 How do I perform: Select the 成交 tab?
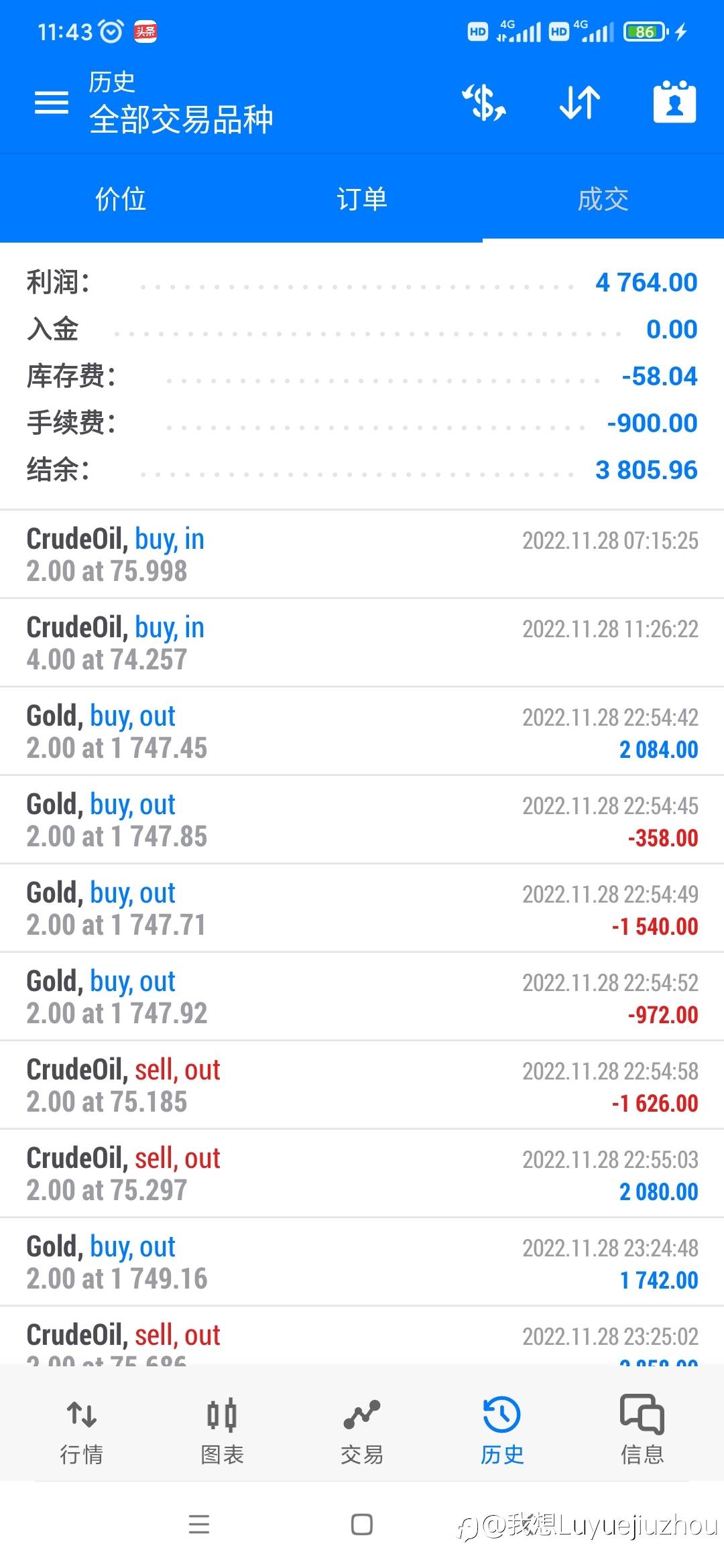(603, 199)
